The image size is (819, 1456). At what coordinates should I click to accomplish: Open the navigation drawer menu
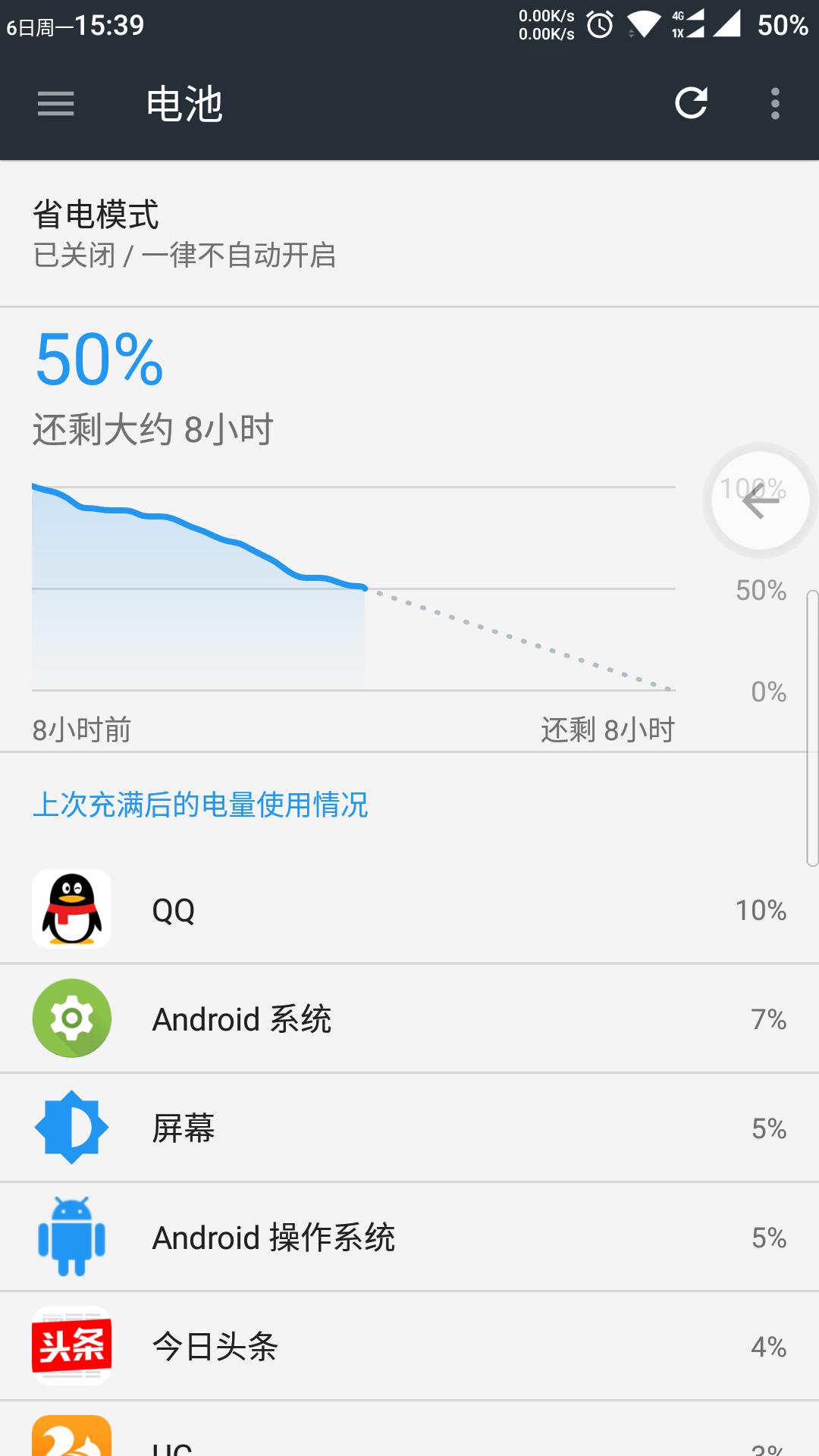click(55, 104)
